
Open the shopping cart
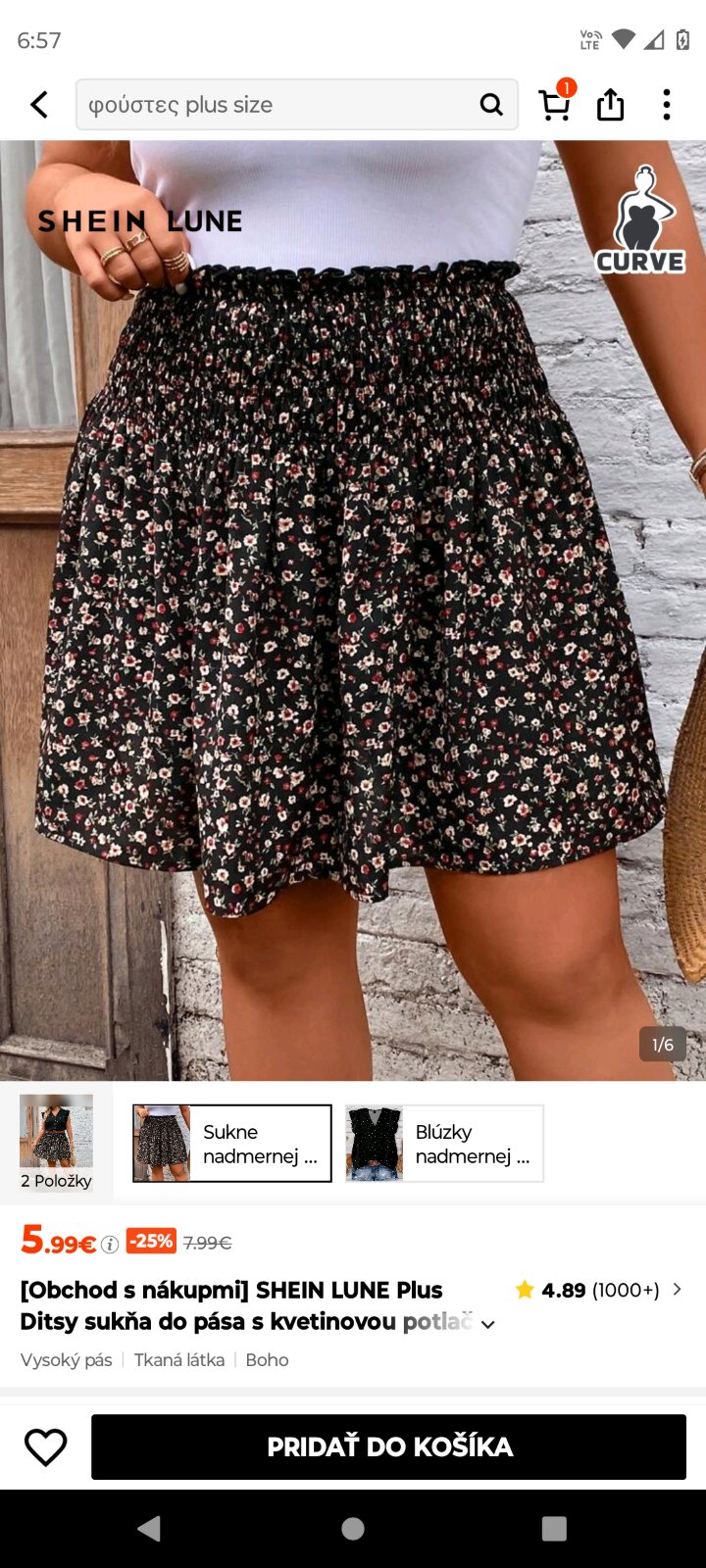tap(555, 104)
